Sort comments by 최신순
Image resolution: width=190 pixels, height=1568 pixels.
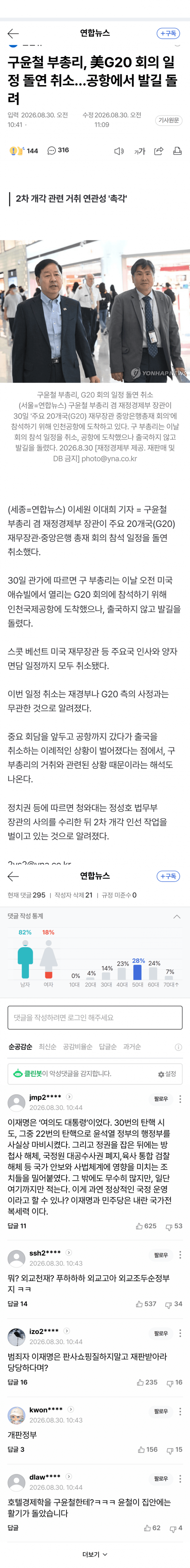[47, 1046]
